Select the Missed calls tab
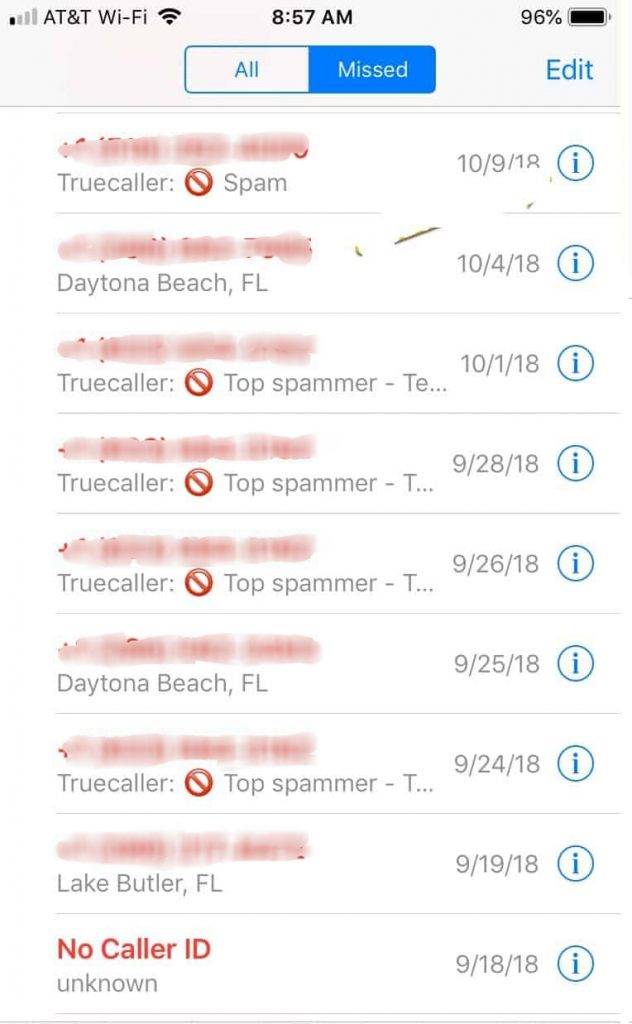Image resolution: width=632 pixels, height=1024 pixels. point(372,70)
